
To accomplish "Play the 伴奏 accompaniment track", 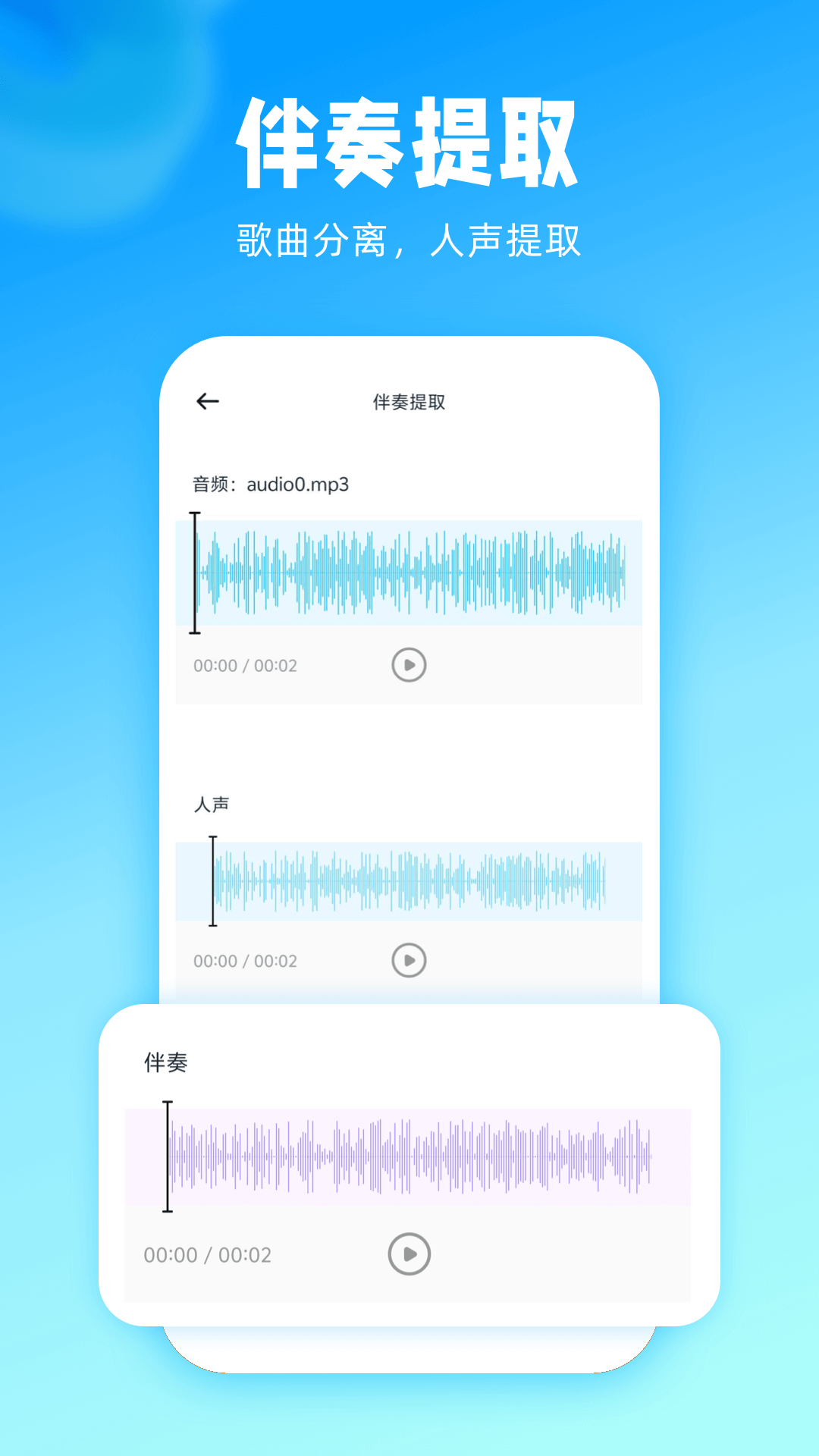I will pos(408,1254).
